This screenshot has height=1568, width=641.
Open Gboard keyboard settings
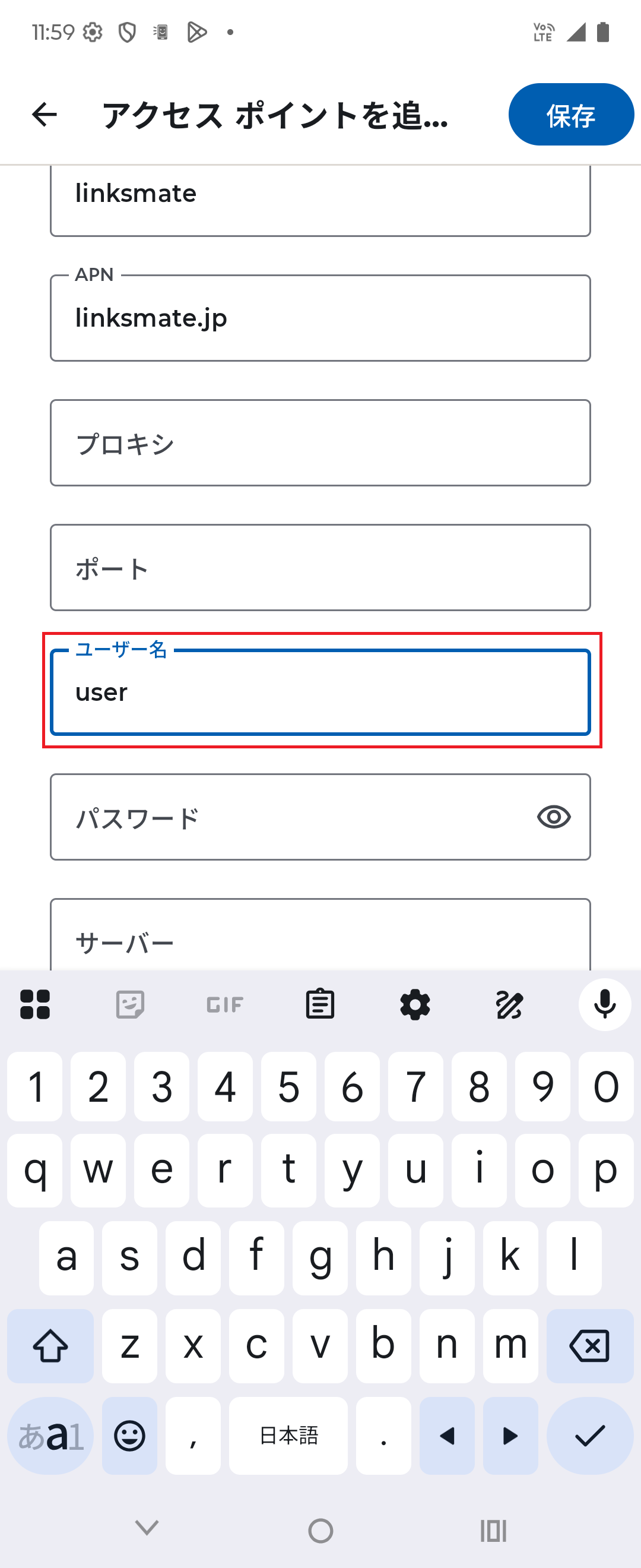415,1004
